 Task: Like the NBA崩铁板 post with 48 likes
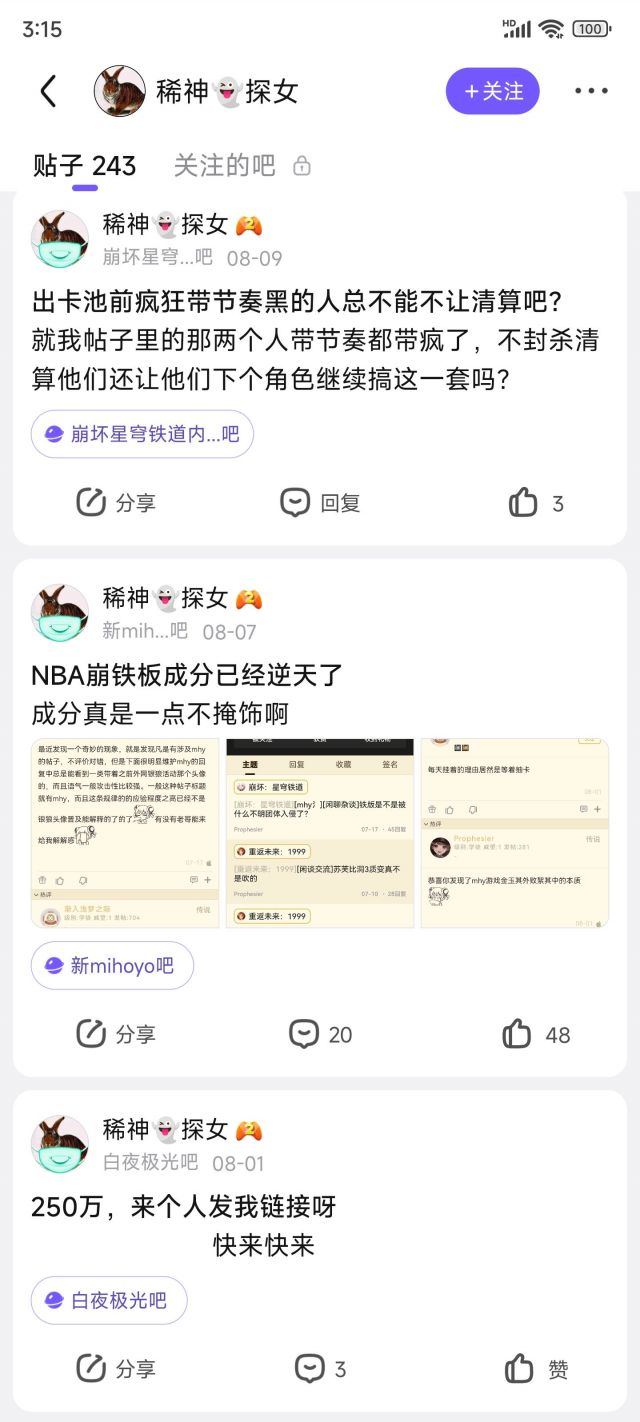pyautogui.click(x=537, y=1034)
